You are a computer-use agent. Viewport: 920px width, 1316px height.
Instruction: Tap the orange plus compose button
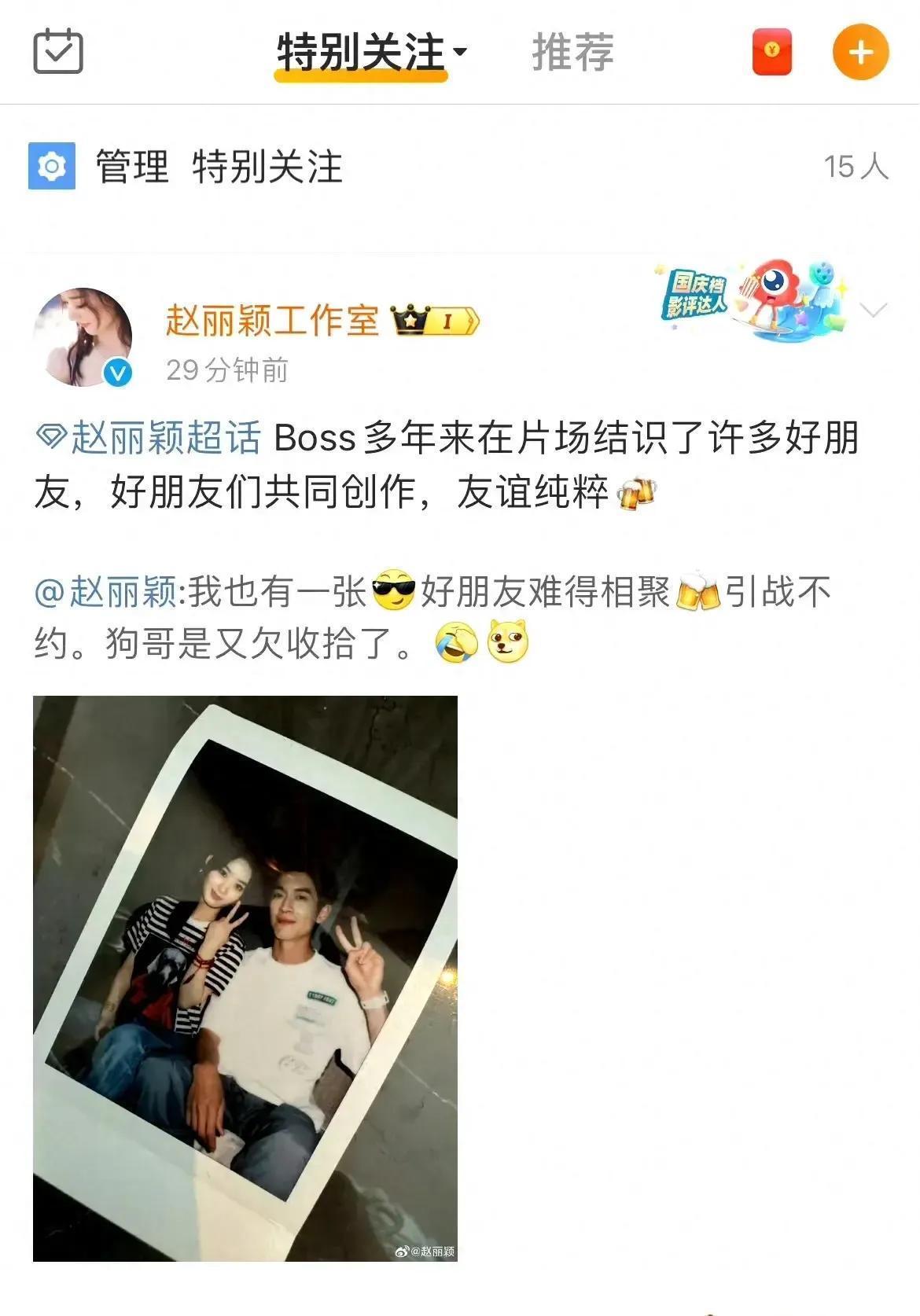pyautogui.click(x=860, y=52)
